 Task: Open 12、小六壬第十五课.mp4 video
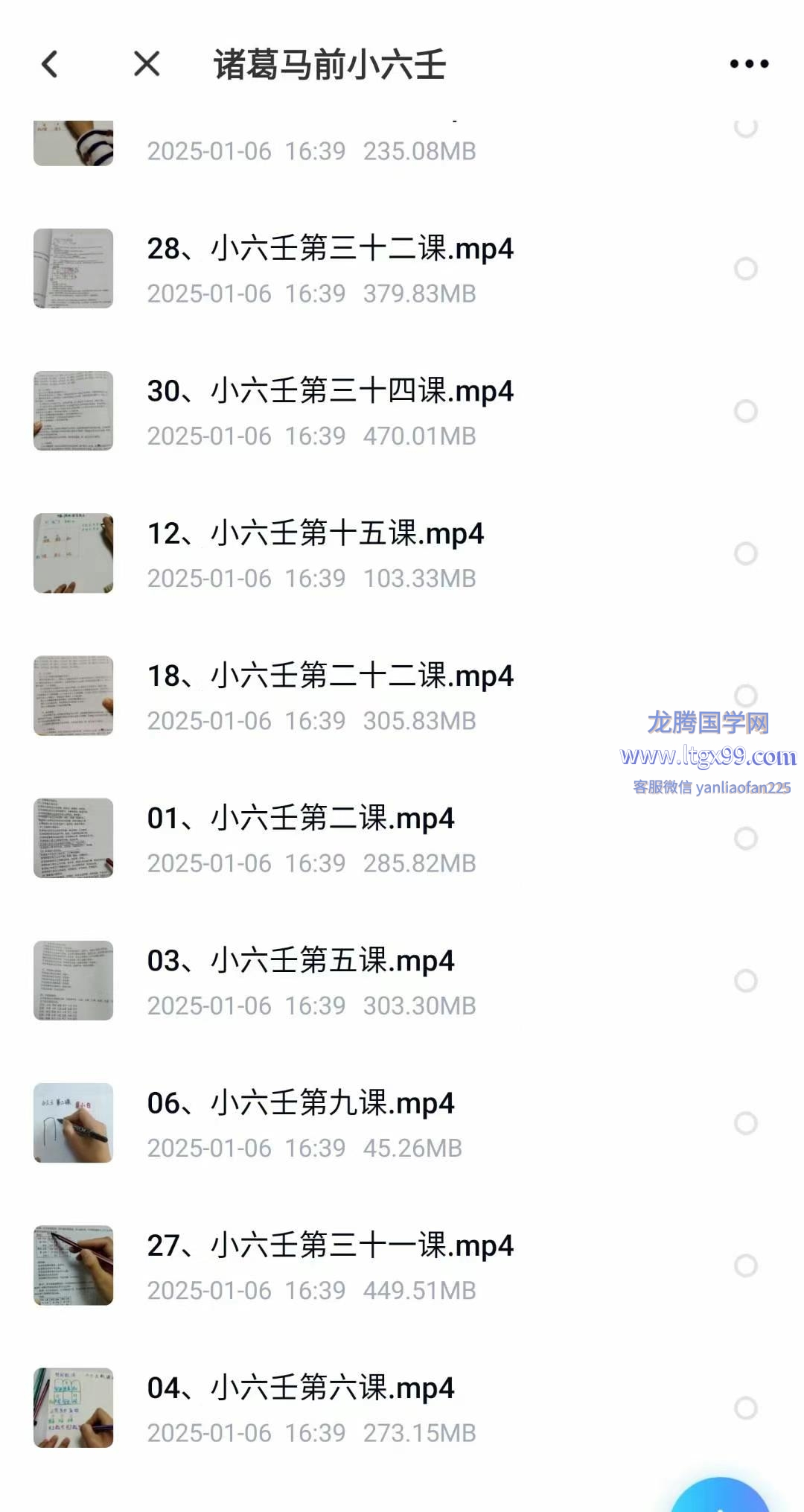coord(315,534)
